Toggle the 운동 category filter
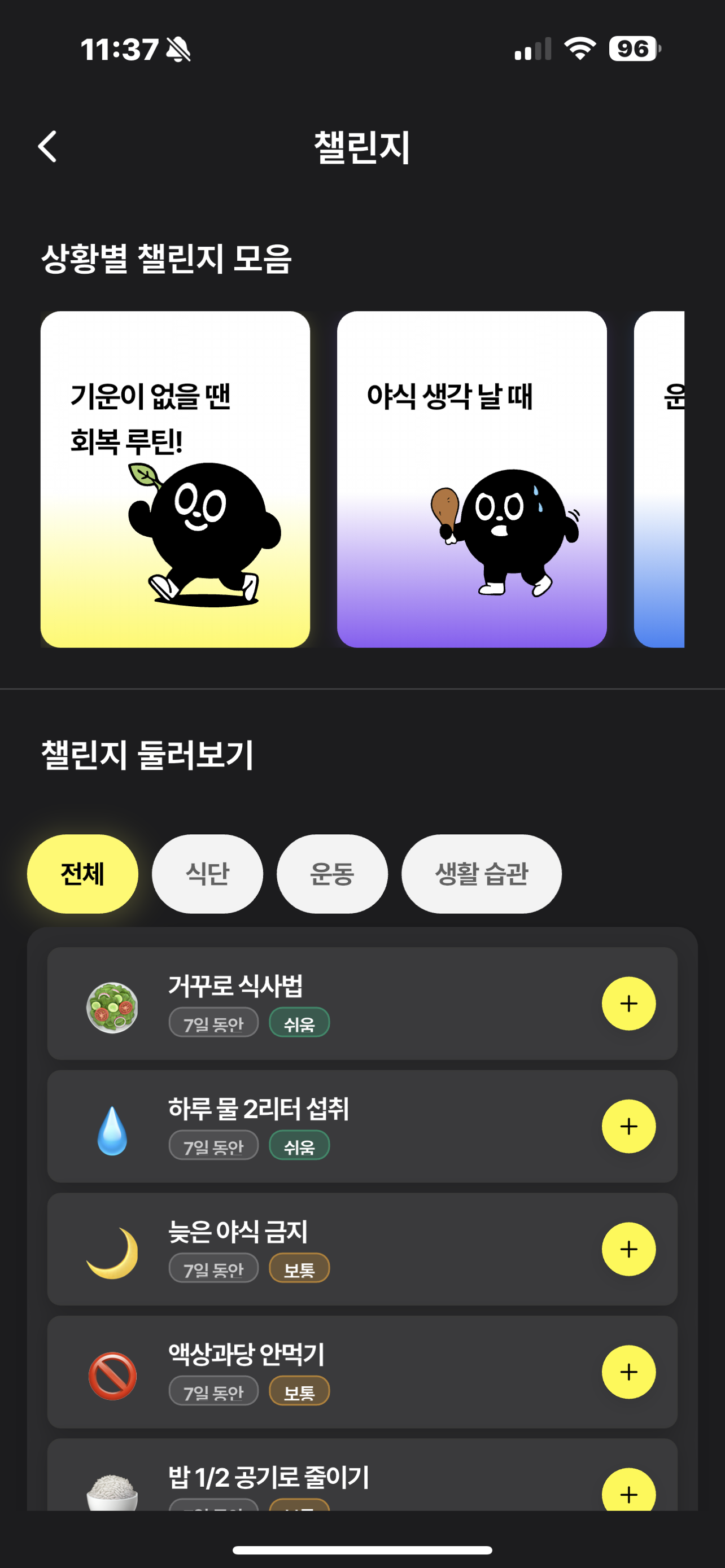This screenshot has width=725, height=1568. click(333, 874)
